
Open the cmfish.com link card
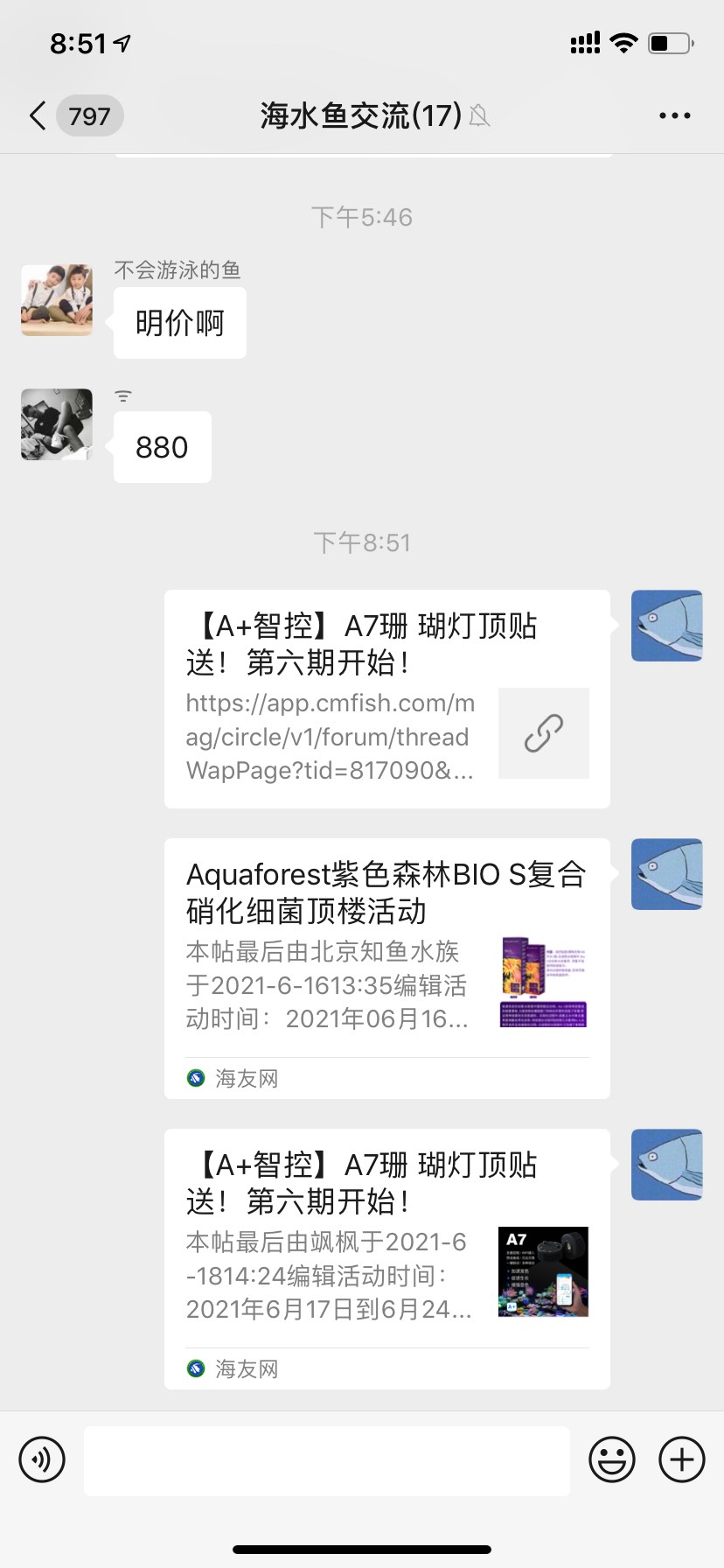(386, 699)
